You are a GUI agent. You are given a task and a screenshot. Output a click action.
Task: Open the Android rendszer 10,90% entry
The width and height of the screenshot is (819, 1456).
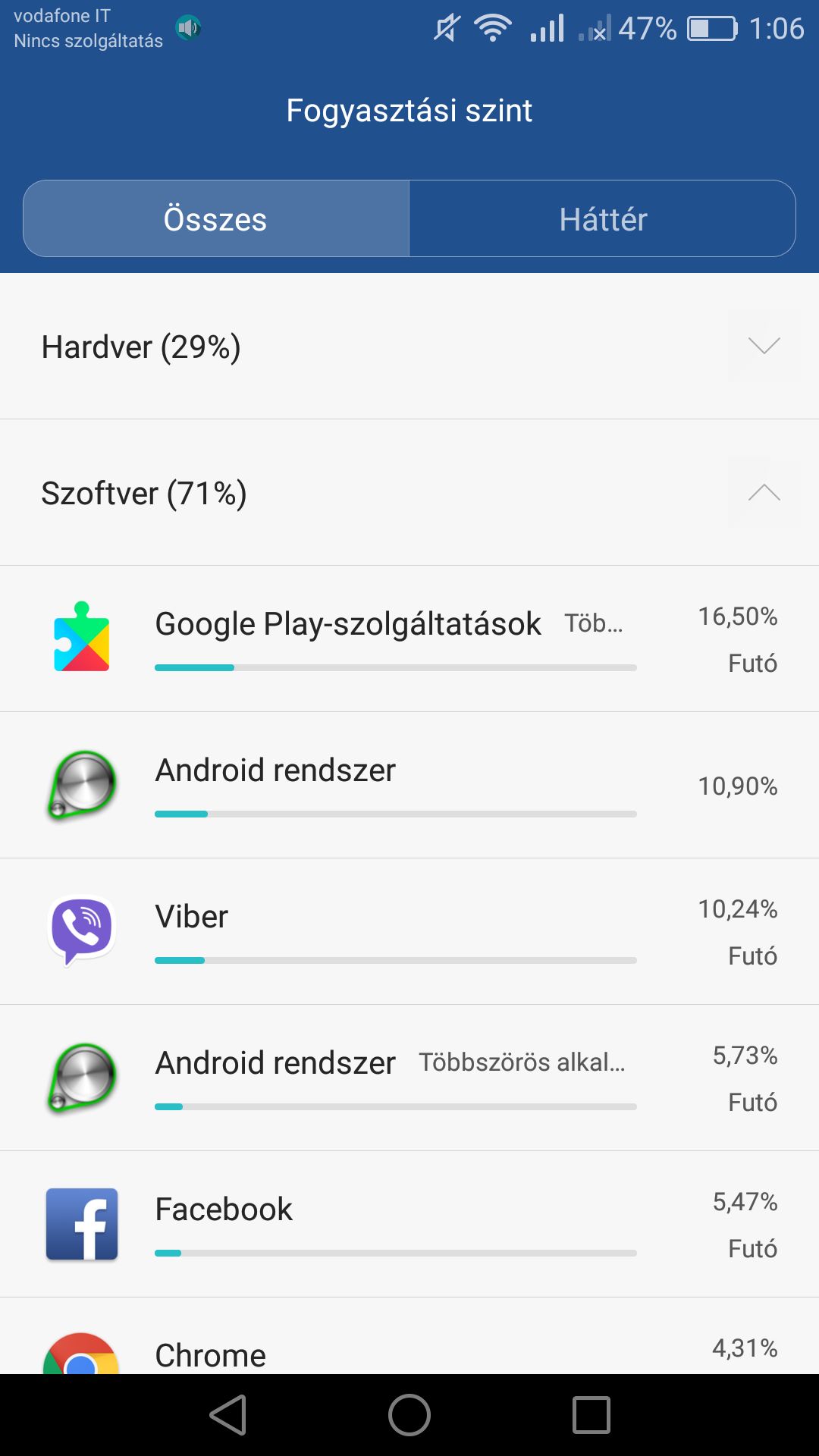tap(409, 785)
